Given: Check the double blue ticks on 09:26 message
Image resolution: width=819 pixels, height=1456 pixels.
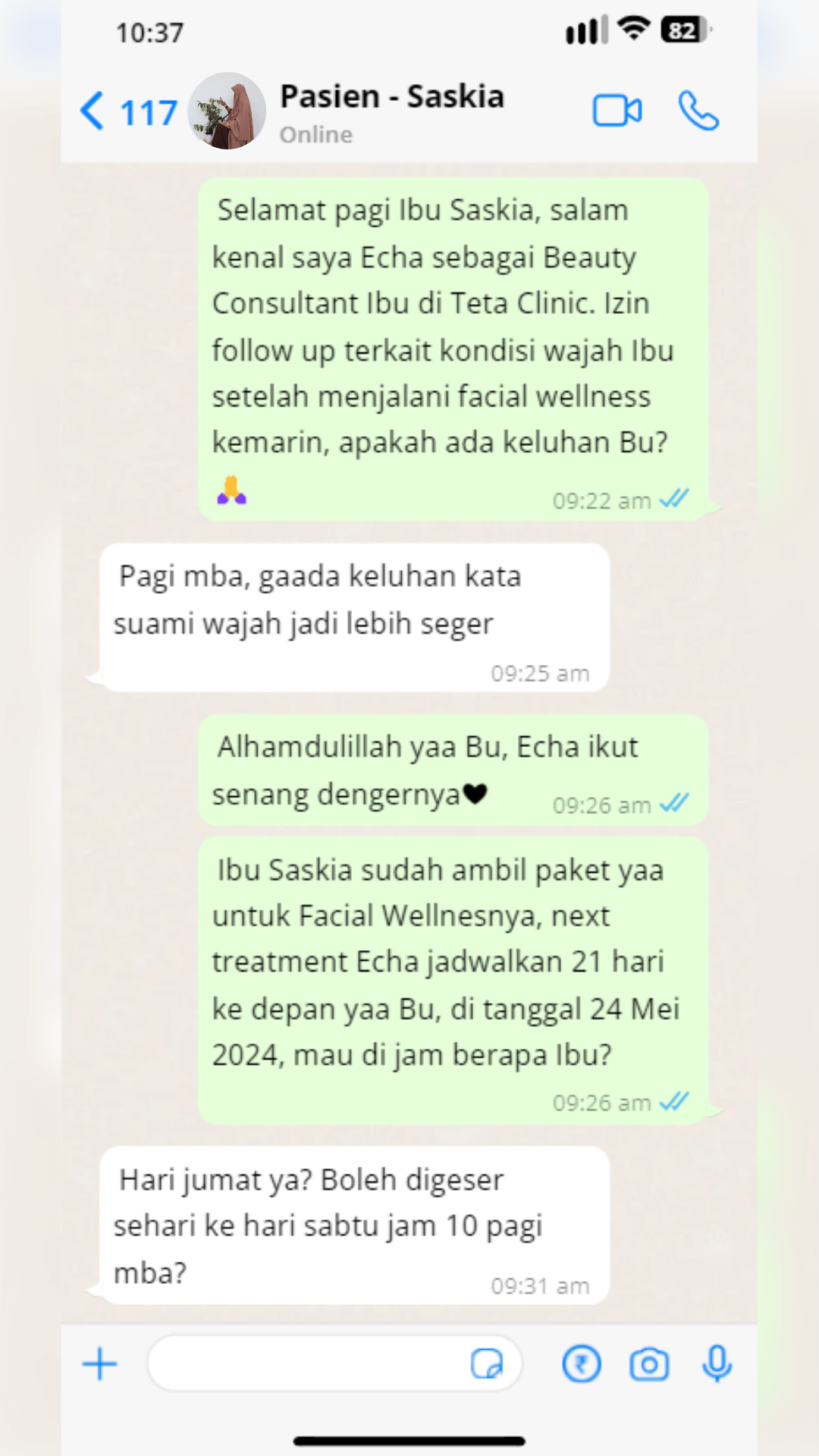Looking at the screenshot, I should (675, 1101).
